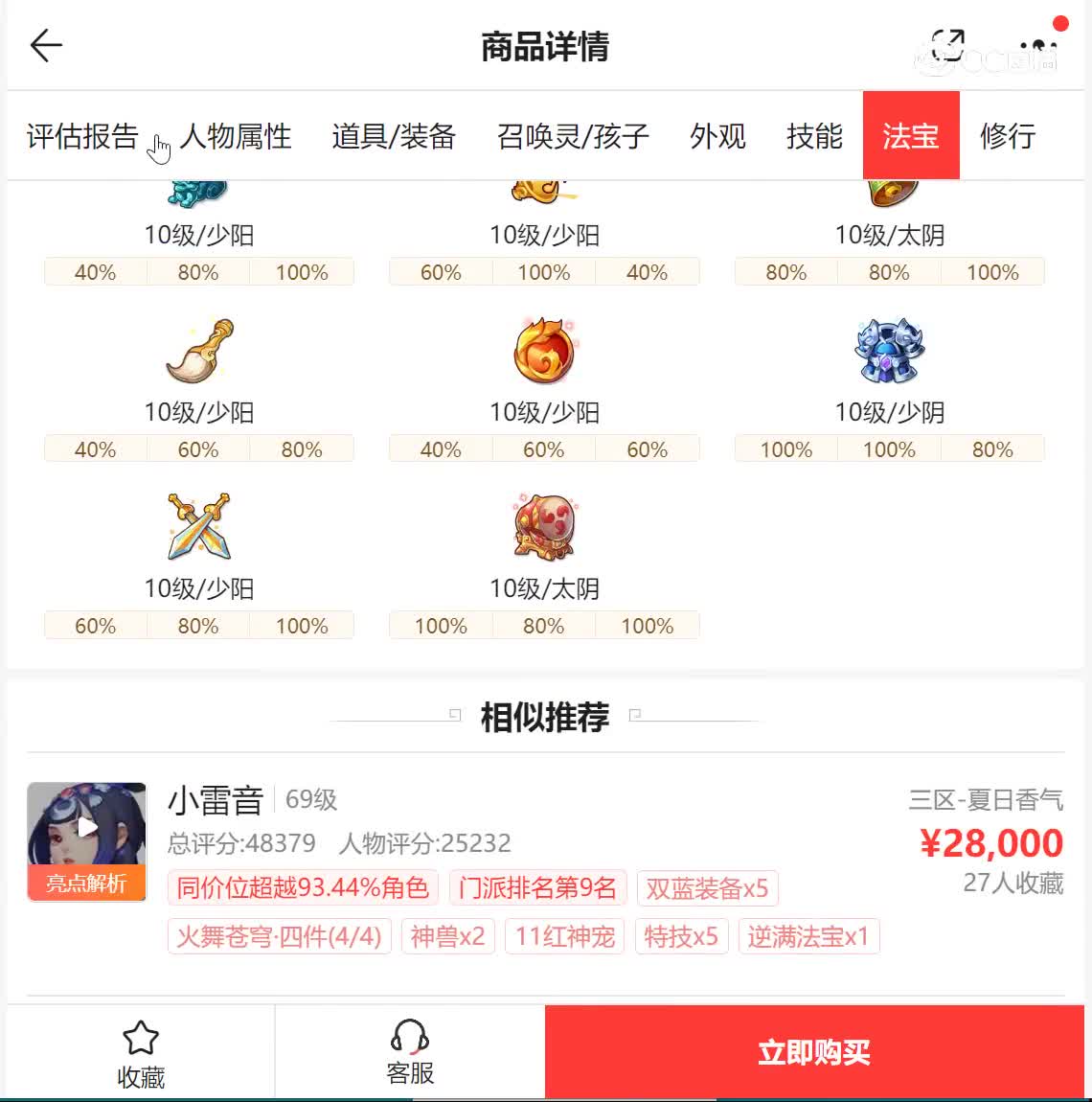Open the more options menu
1092x1102 pixels.
click(1038, 46)
